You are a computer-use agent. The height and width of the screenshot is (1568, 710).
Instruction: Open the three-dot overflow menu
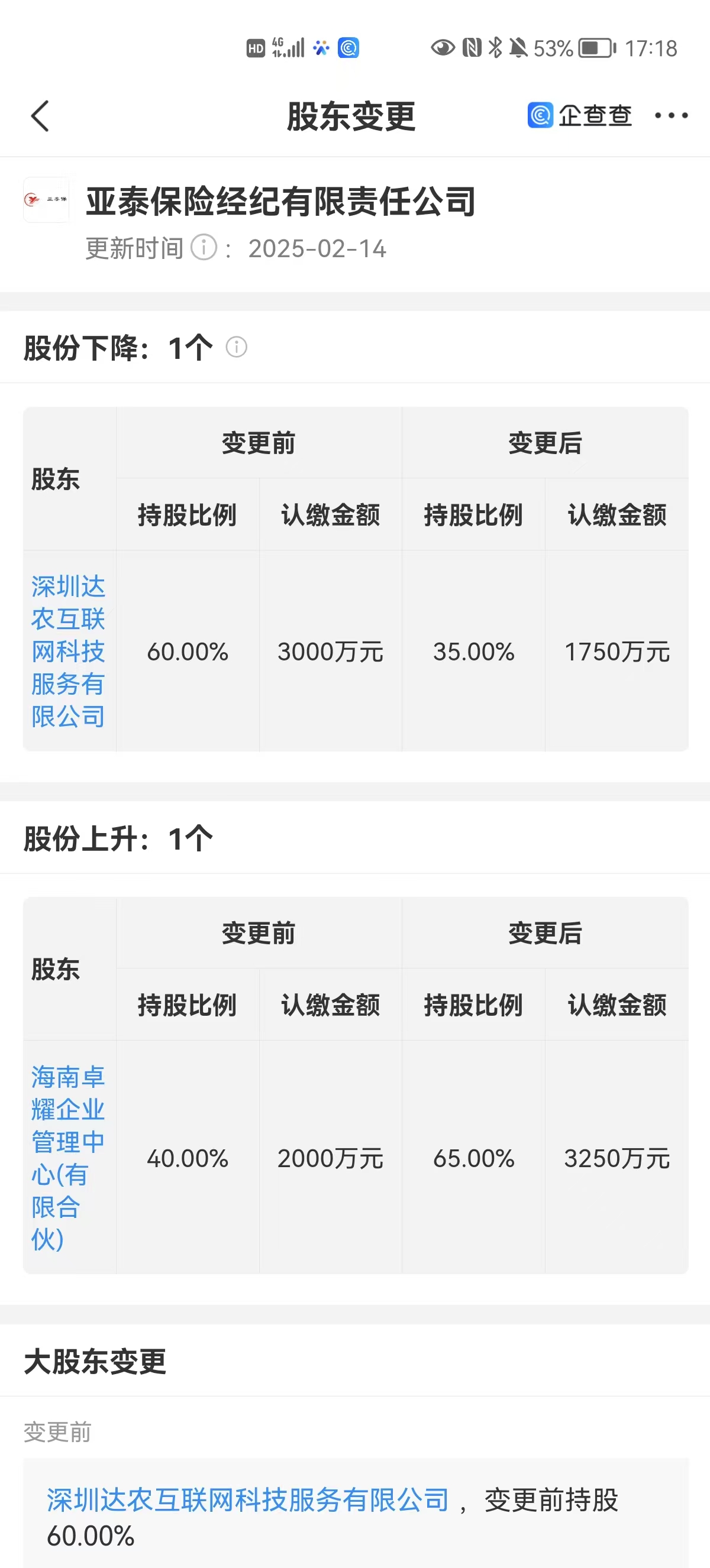point(671,115)
